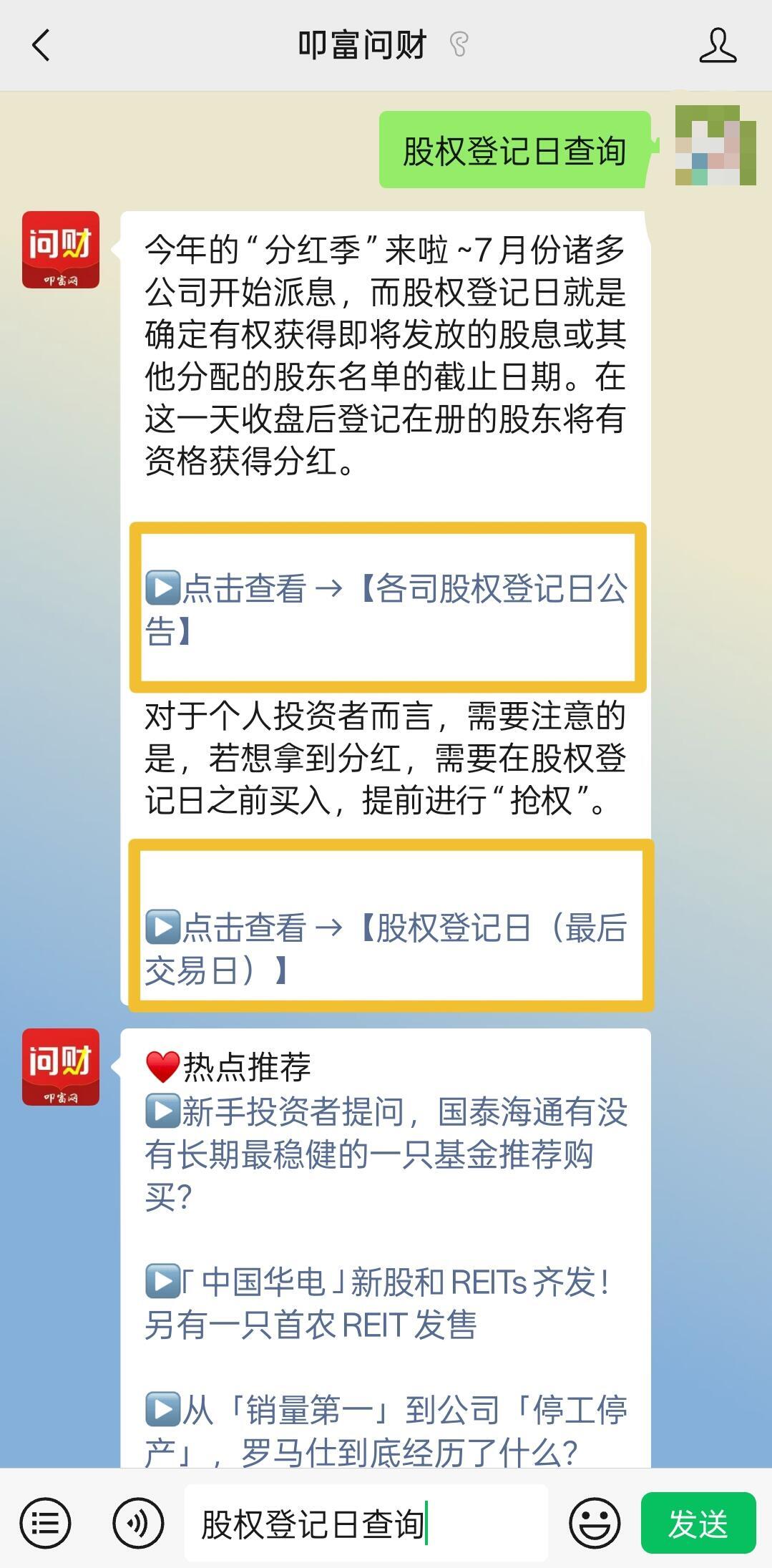
Task: Open the service menu list icon
Action: tap(45, 1523)
